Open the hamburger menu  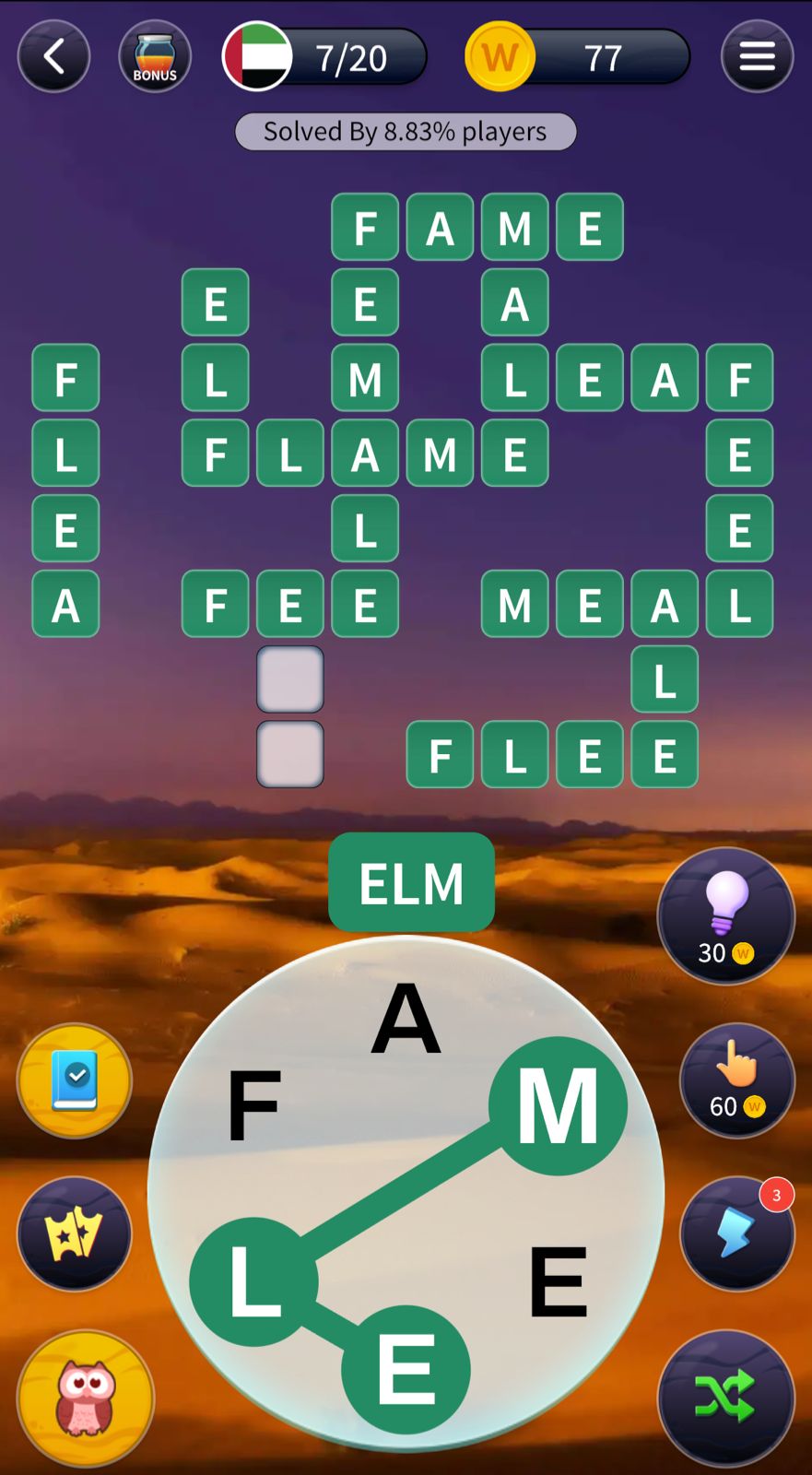[x=757, y=57]
